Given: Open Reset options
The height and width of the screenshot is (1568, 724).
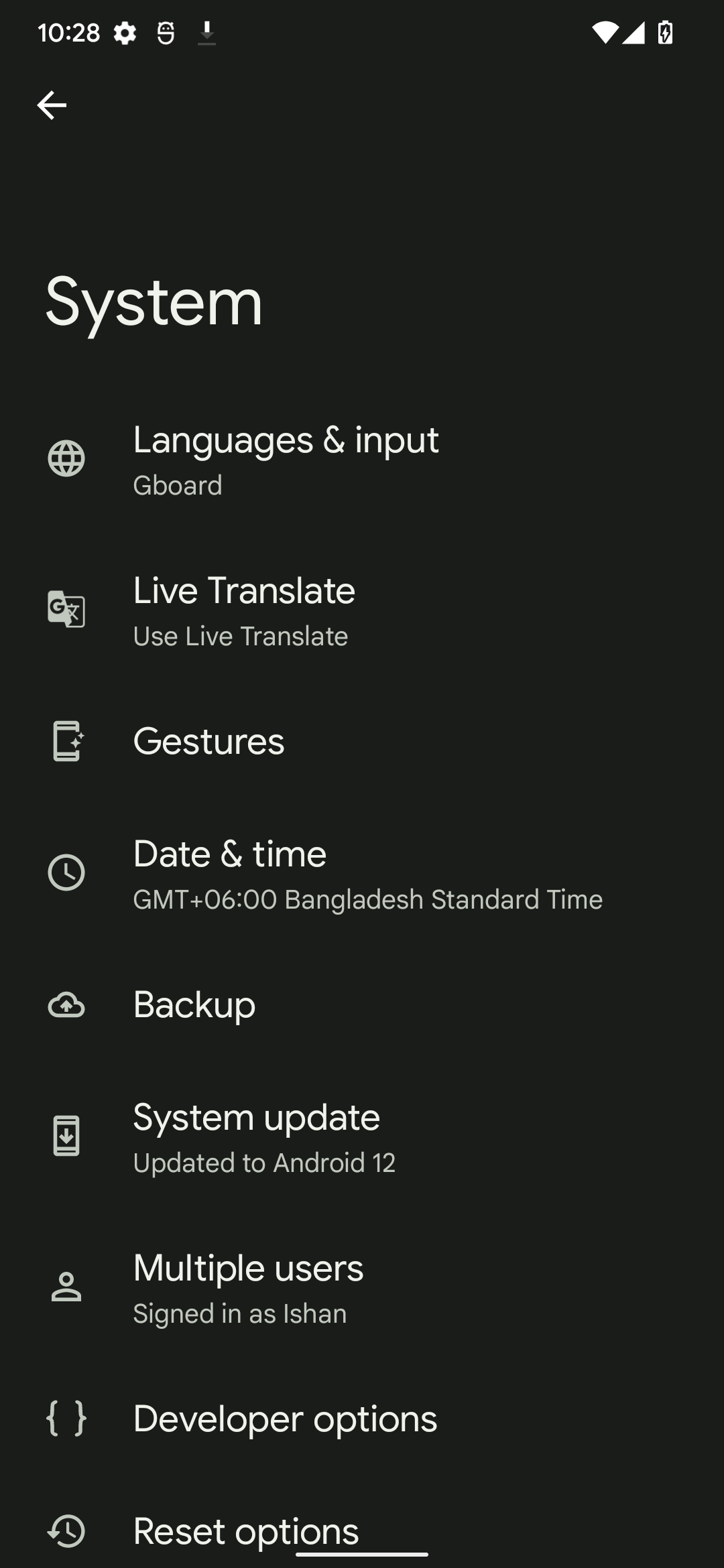Looking at the screenshot, I should [362, 1531].
